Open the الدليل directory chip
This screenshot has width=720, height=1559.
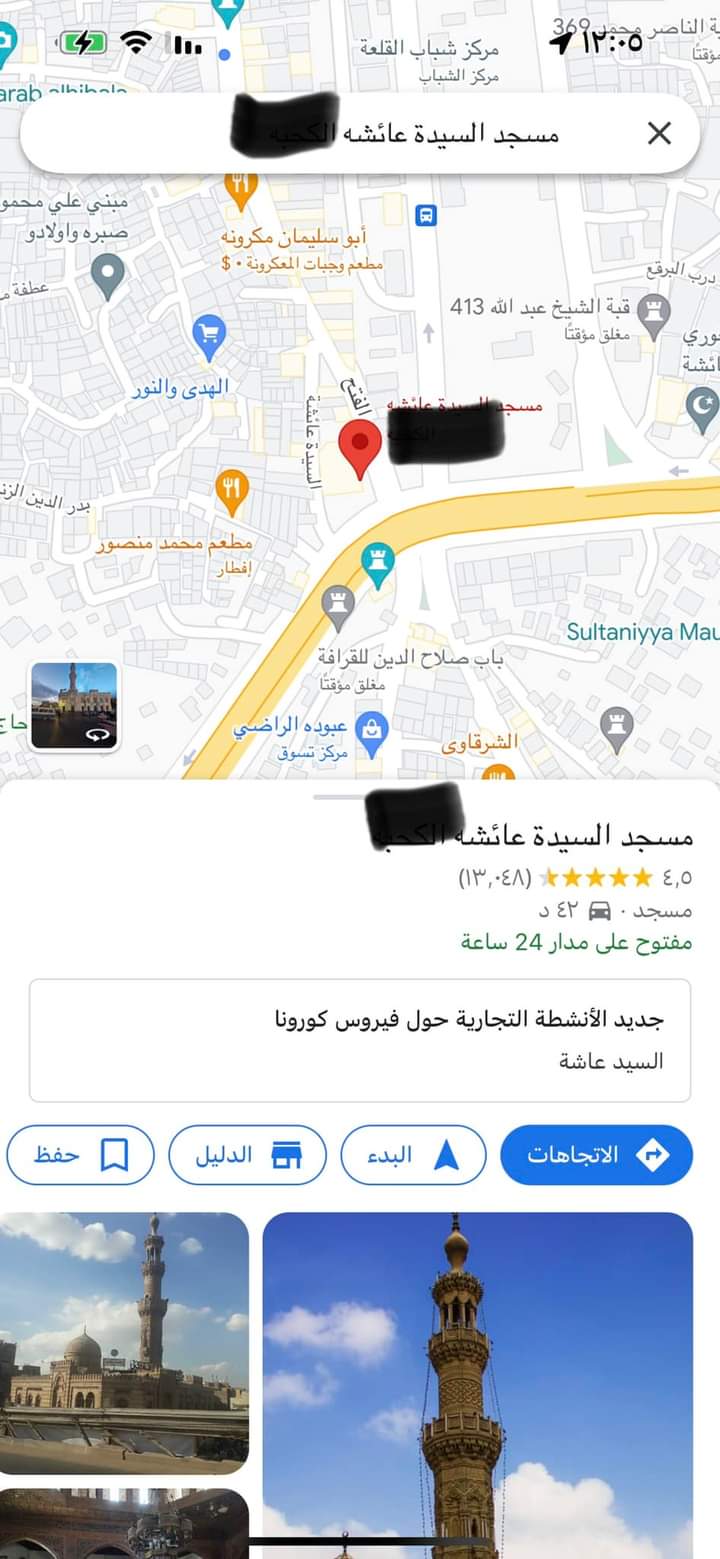248,1155
